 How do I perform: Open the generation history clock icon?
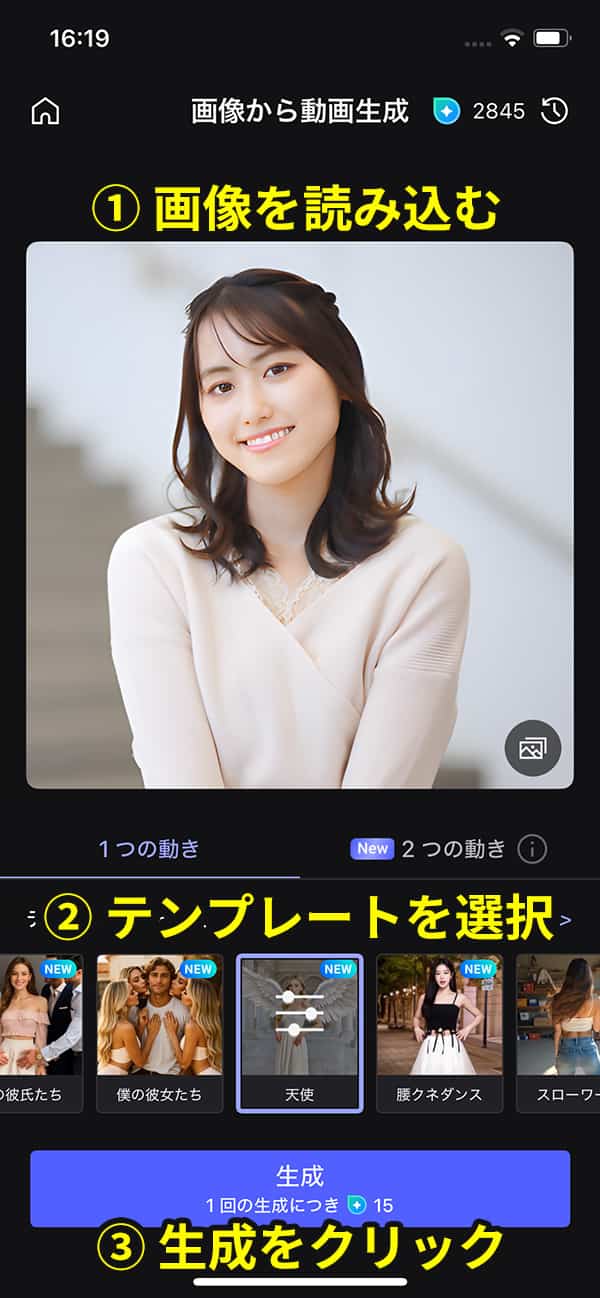coord(554,111)
